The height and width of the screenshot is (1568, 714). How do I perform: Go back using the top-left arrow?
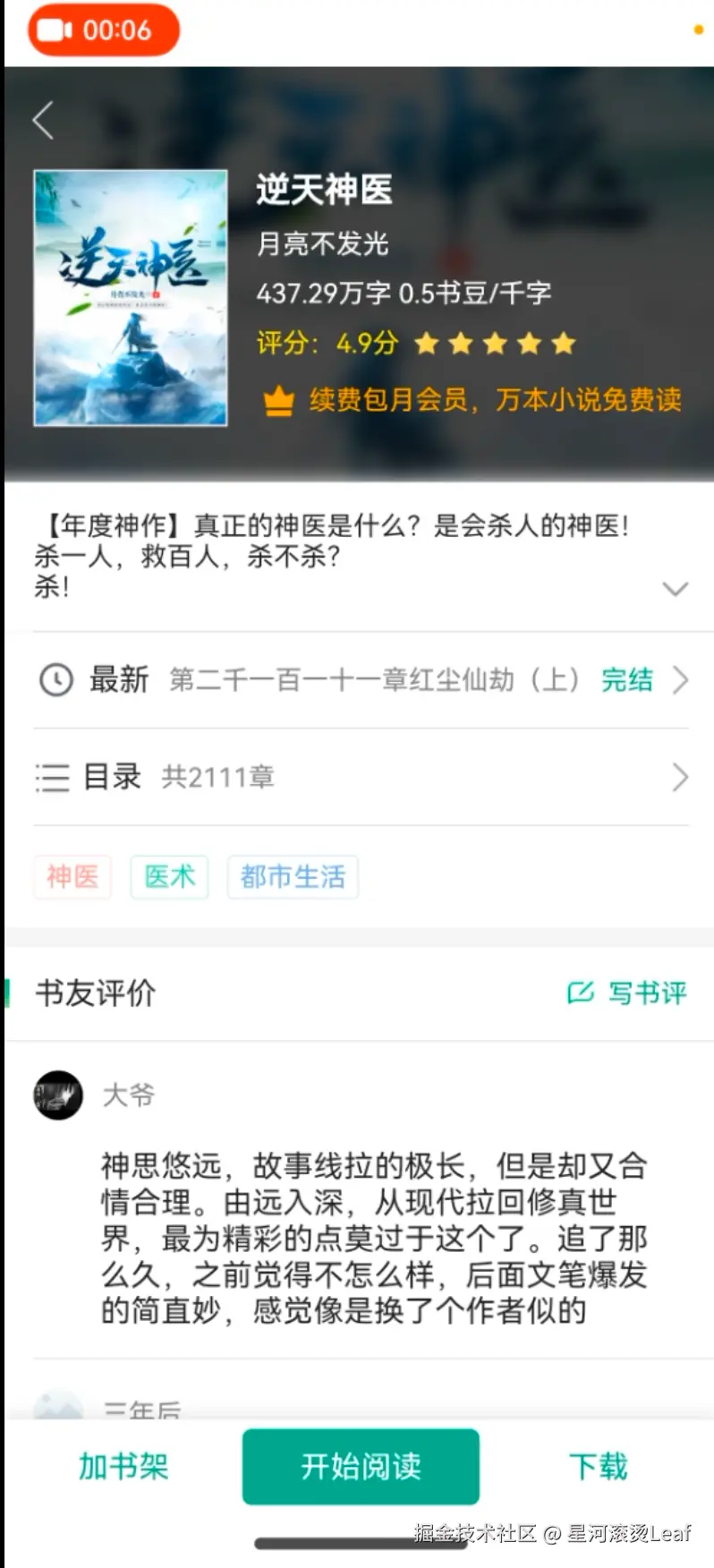(x=43, y=120)
